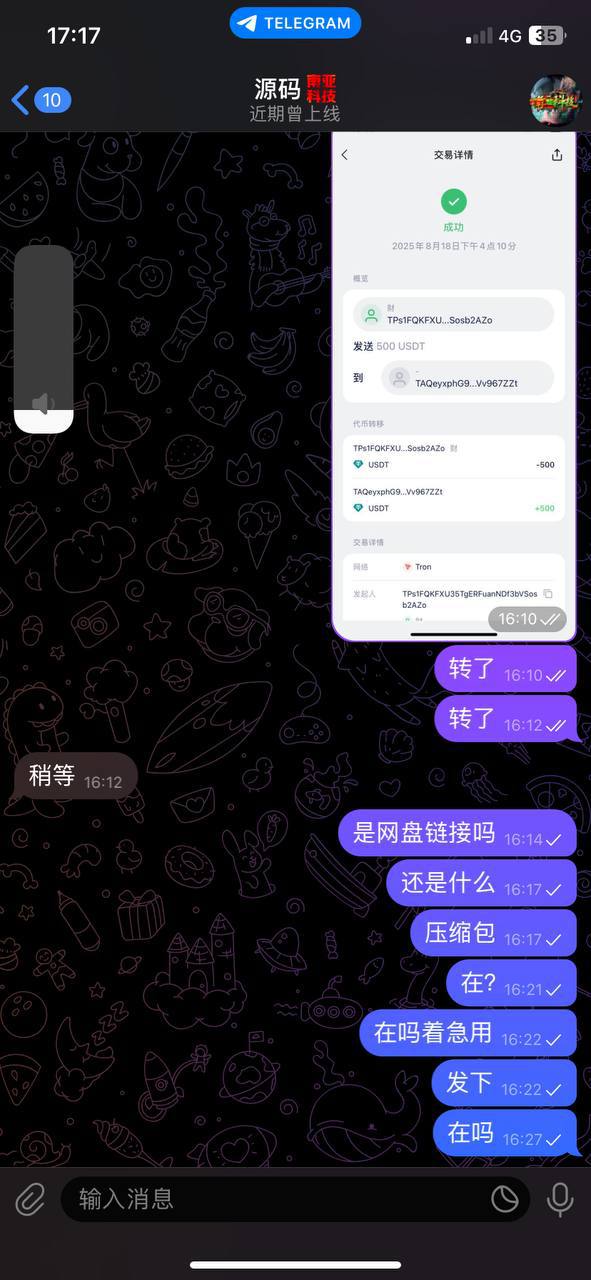591x1280 pixels.
Task: Open the 源码 contact's profile avatar
Action: [555, 100]
